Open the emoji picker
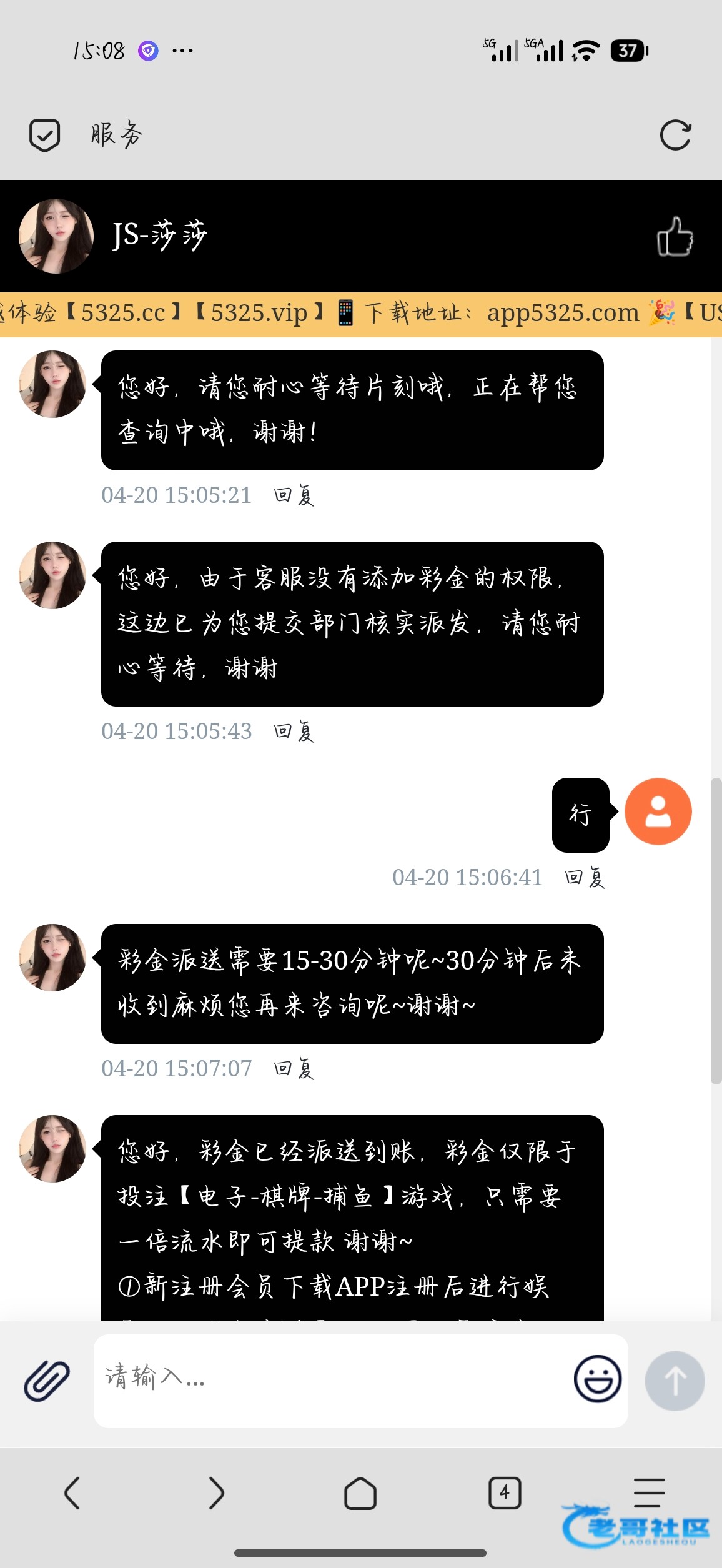The image size is (722, 1568). 597,1379
